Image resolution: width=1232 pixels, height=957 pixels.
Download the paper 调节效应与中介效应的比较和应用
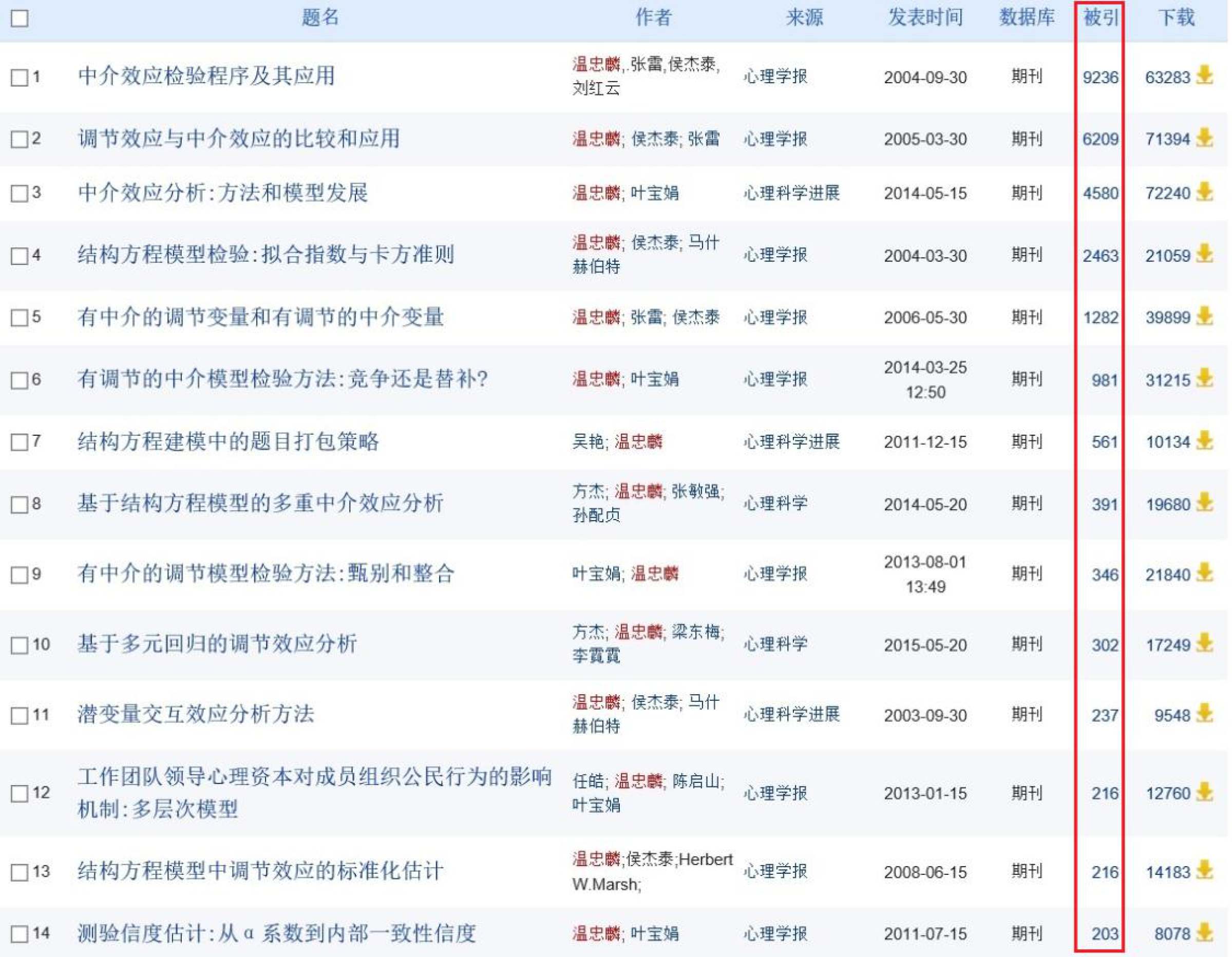(x=1204, y=138)
